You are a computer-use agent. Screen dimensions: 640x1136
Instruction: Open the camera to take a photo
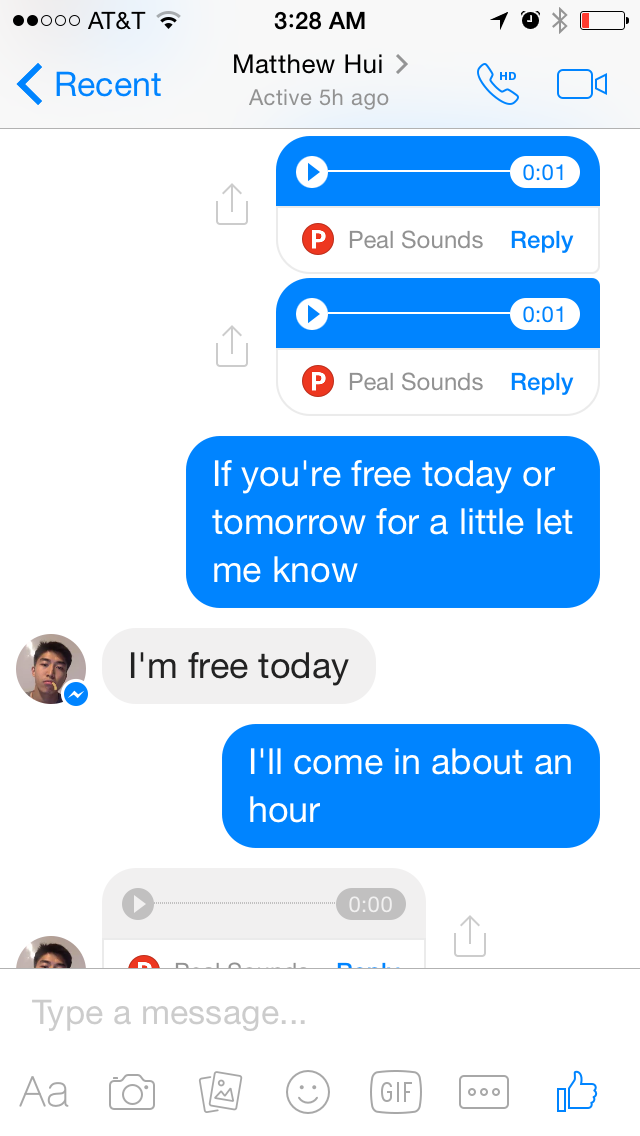[x=132, y=1091]
